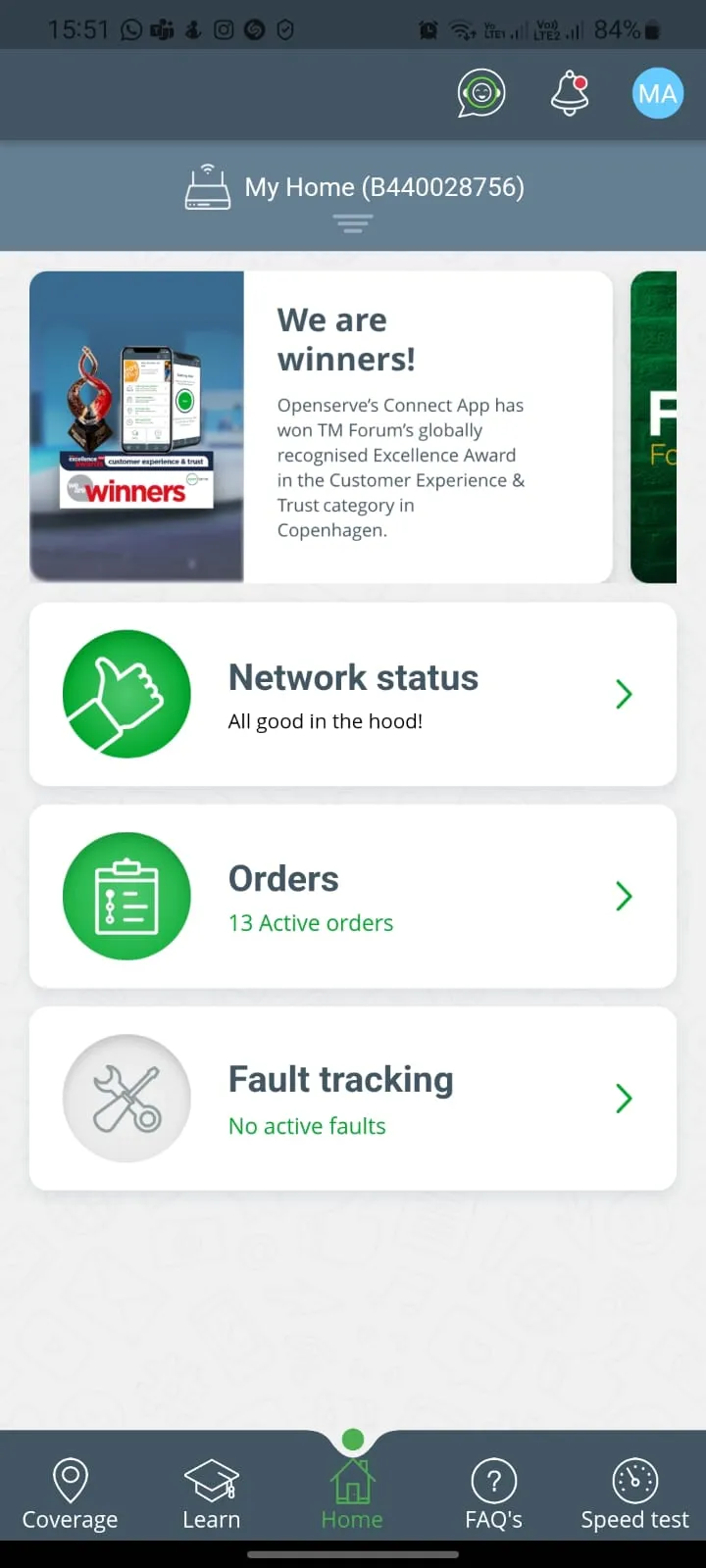Open the Fault tracking card
706x1568 pixels.
(353, 1098)
